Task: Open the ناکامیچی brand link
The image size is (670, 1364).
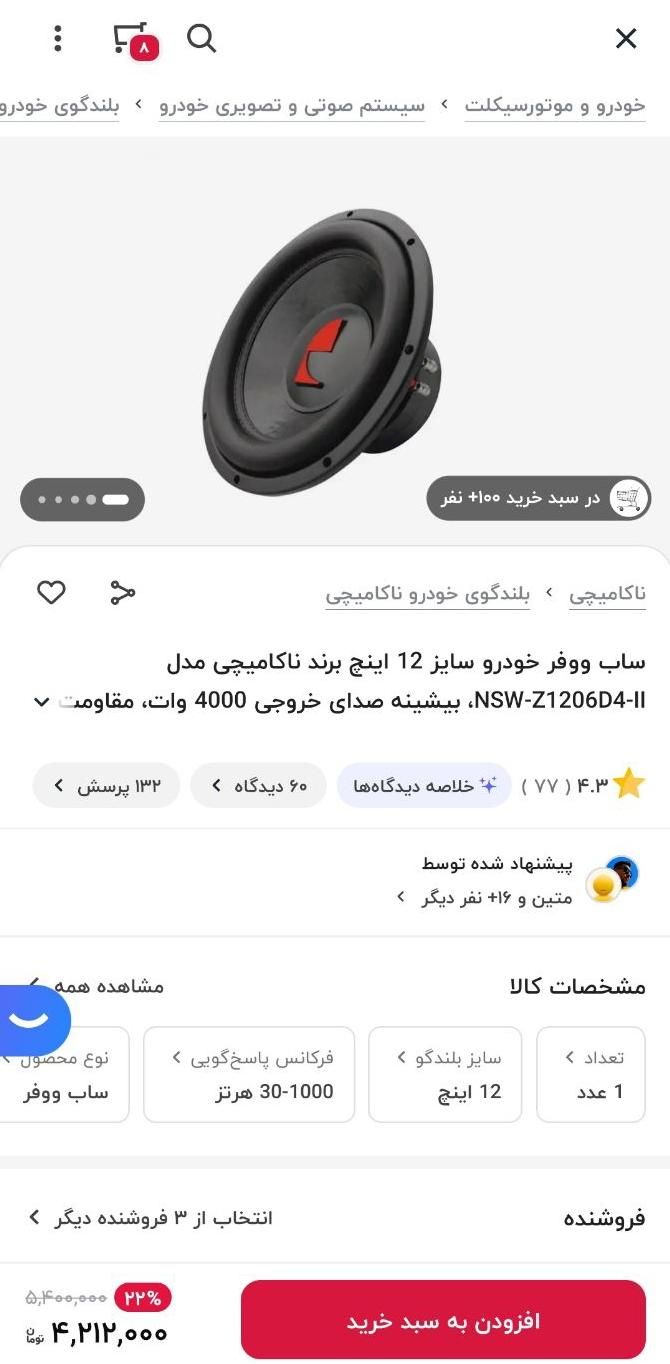Action: [x=607, y=594]
